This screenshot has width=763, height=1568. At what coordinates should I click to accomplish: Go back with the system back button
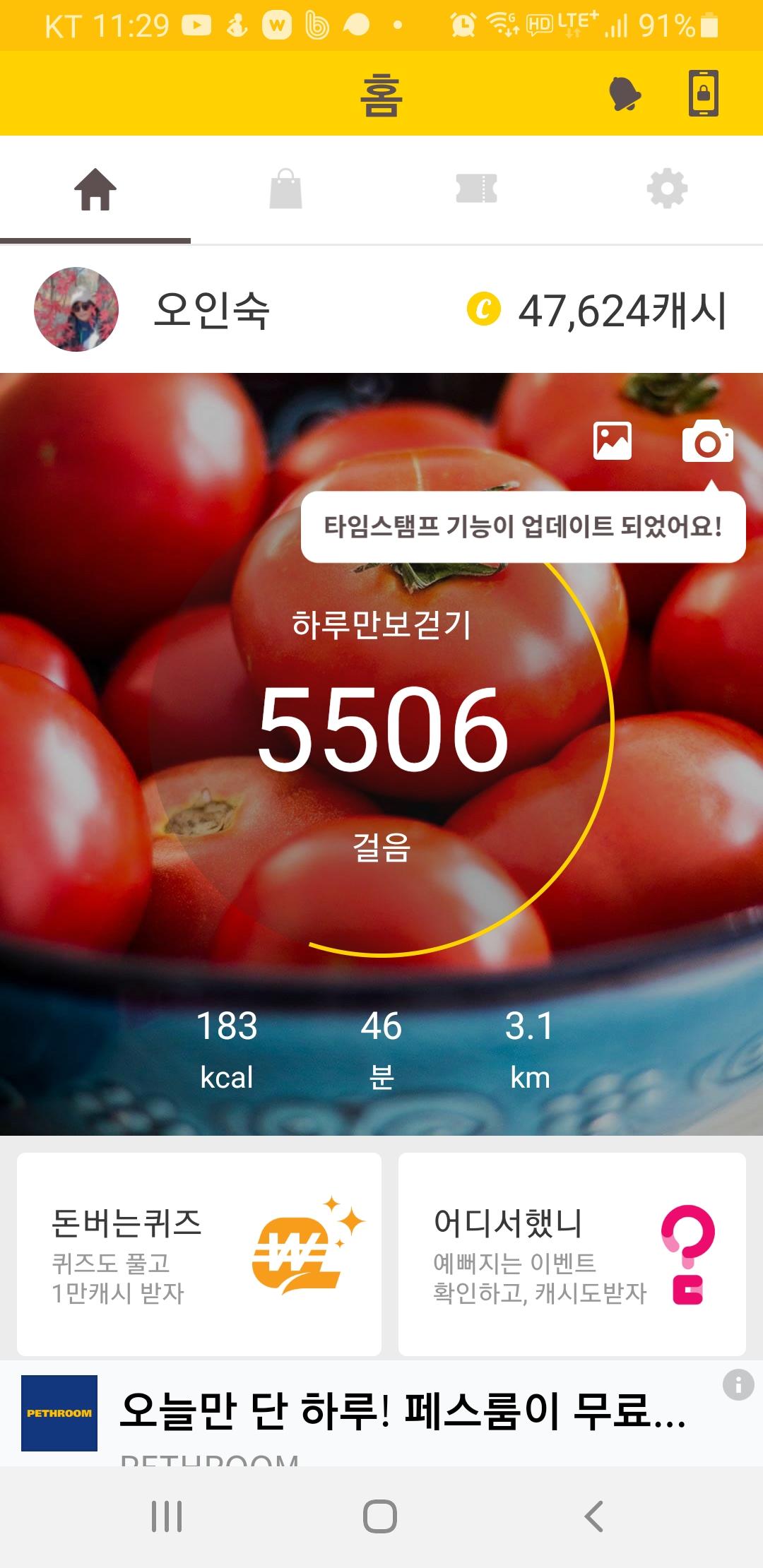pyautogui.click(x=594, y=1516)
